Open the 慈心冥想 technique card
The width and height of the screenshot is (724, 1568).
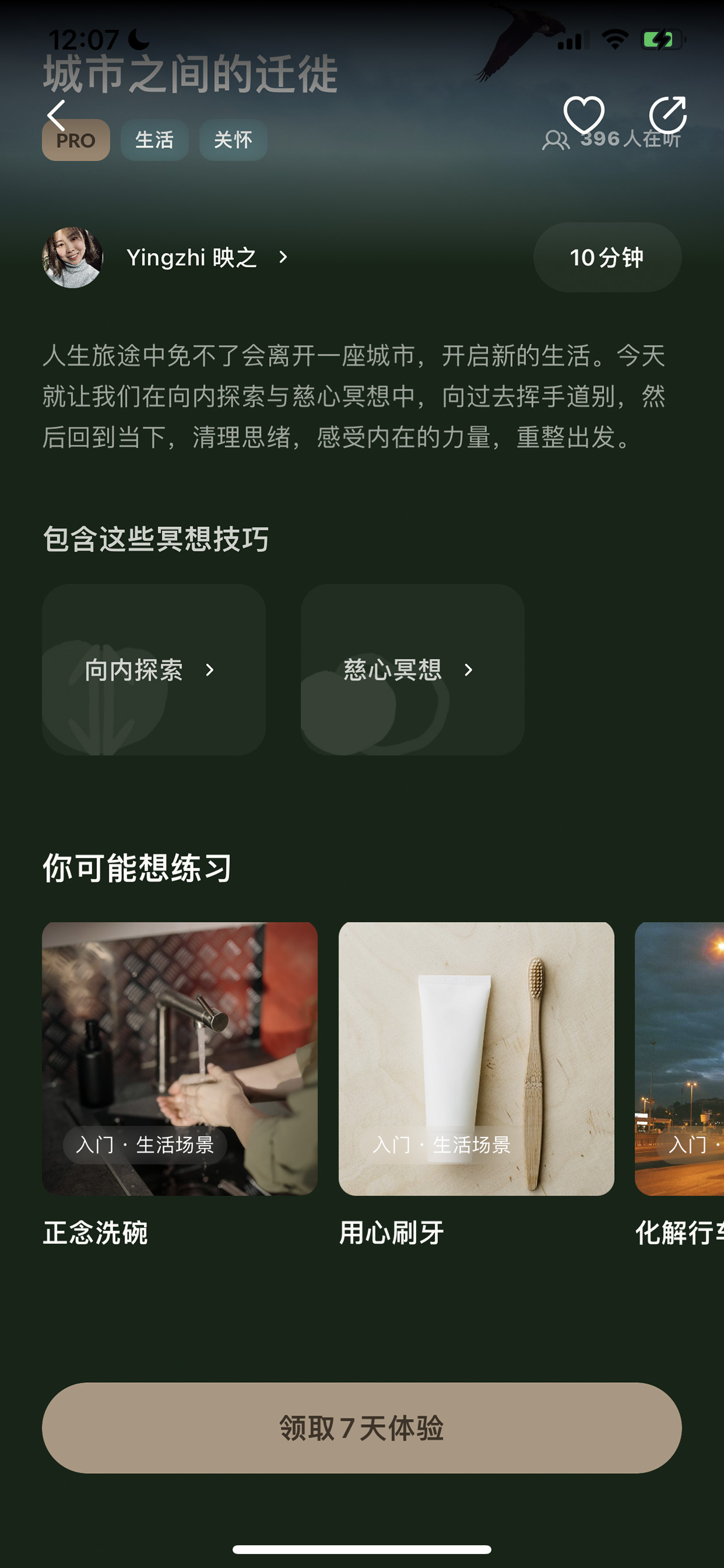pos(412,669)
